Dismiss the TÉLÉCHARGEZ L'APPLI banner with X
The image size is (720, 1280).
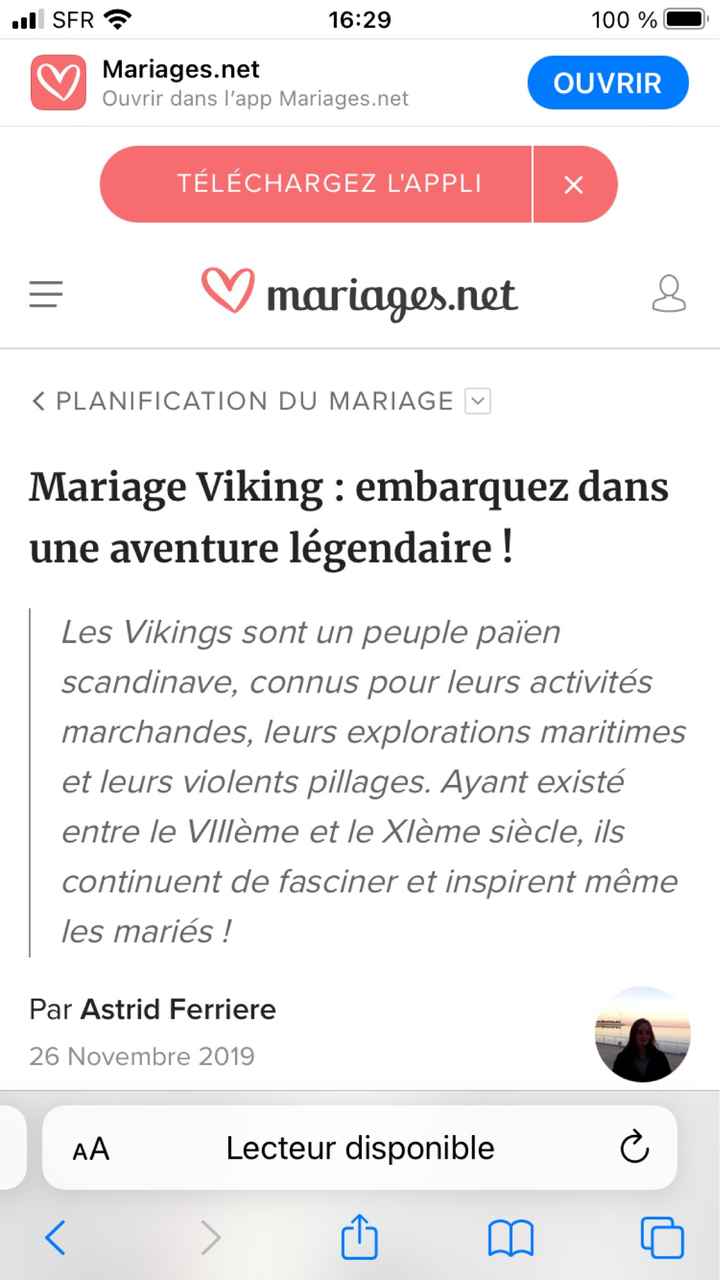pyautogui.click(x=573, y=184)
